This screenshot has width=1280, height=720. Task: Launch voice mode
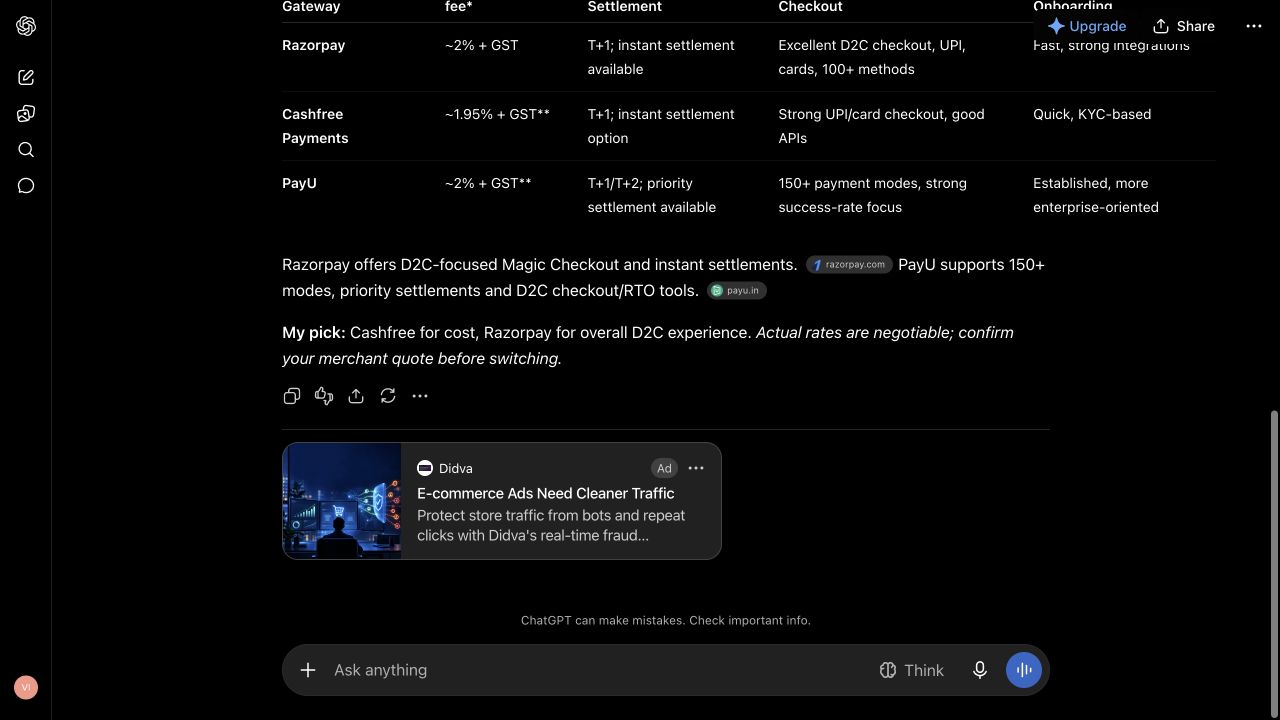point(1024,670)
